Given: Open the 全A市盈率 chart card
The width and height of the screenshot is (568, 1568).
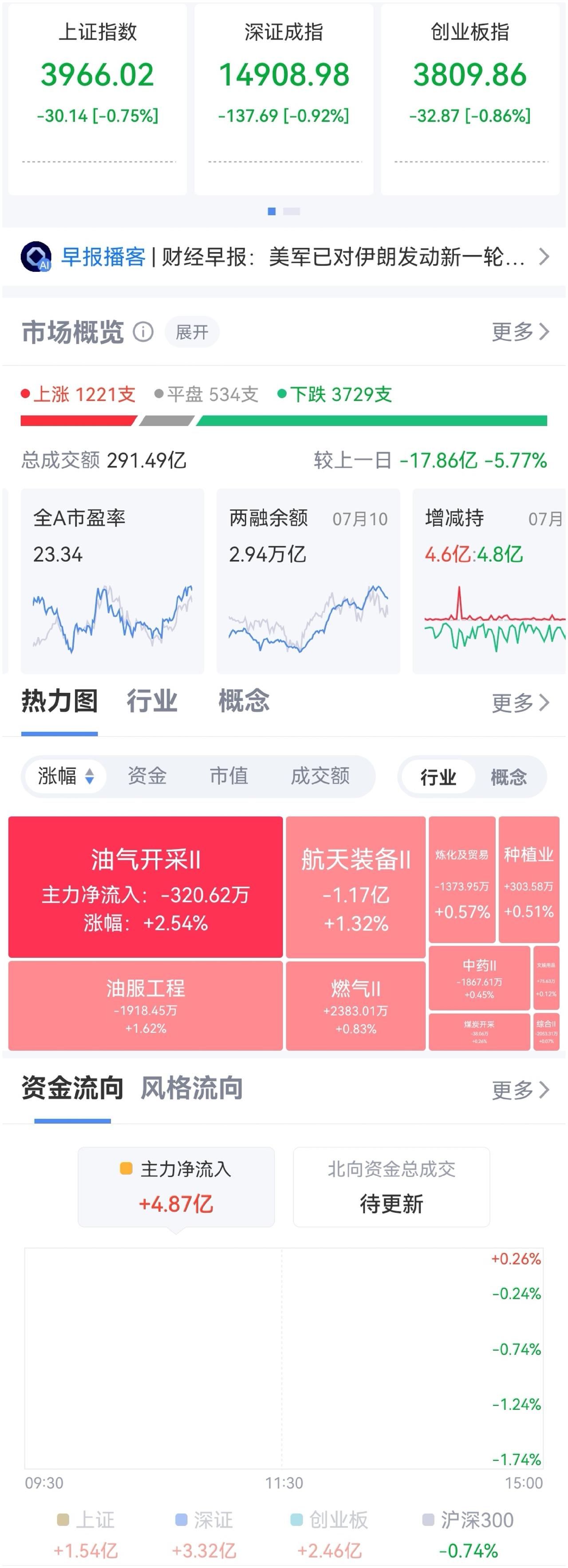Looking at the screenshot, I should tap(113, 581).
